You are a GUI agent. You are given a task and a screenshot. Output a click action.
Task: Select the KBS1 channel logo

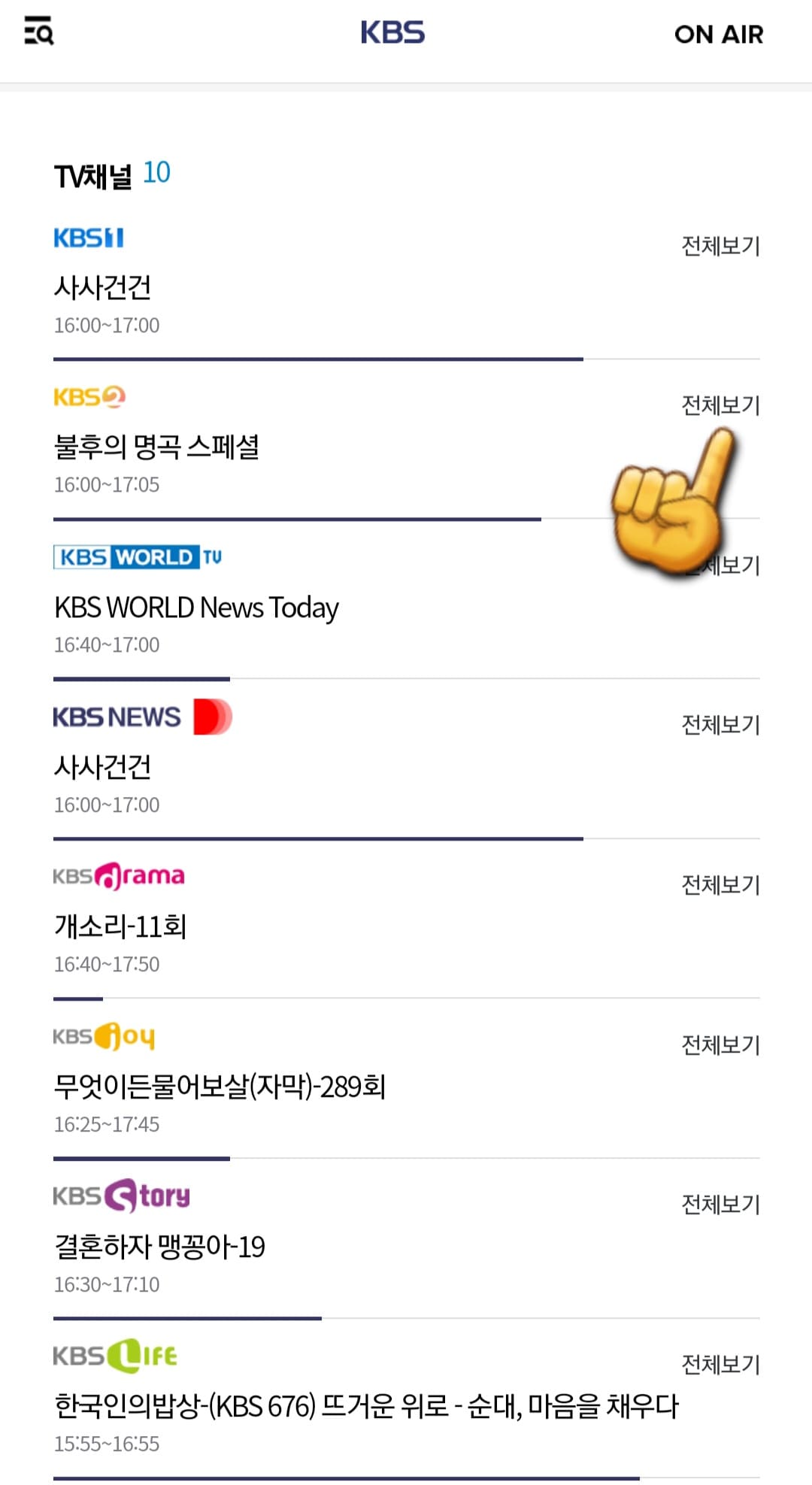click(x=89, y=238)
